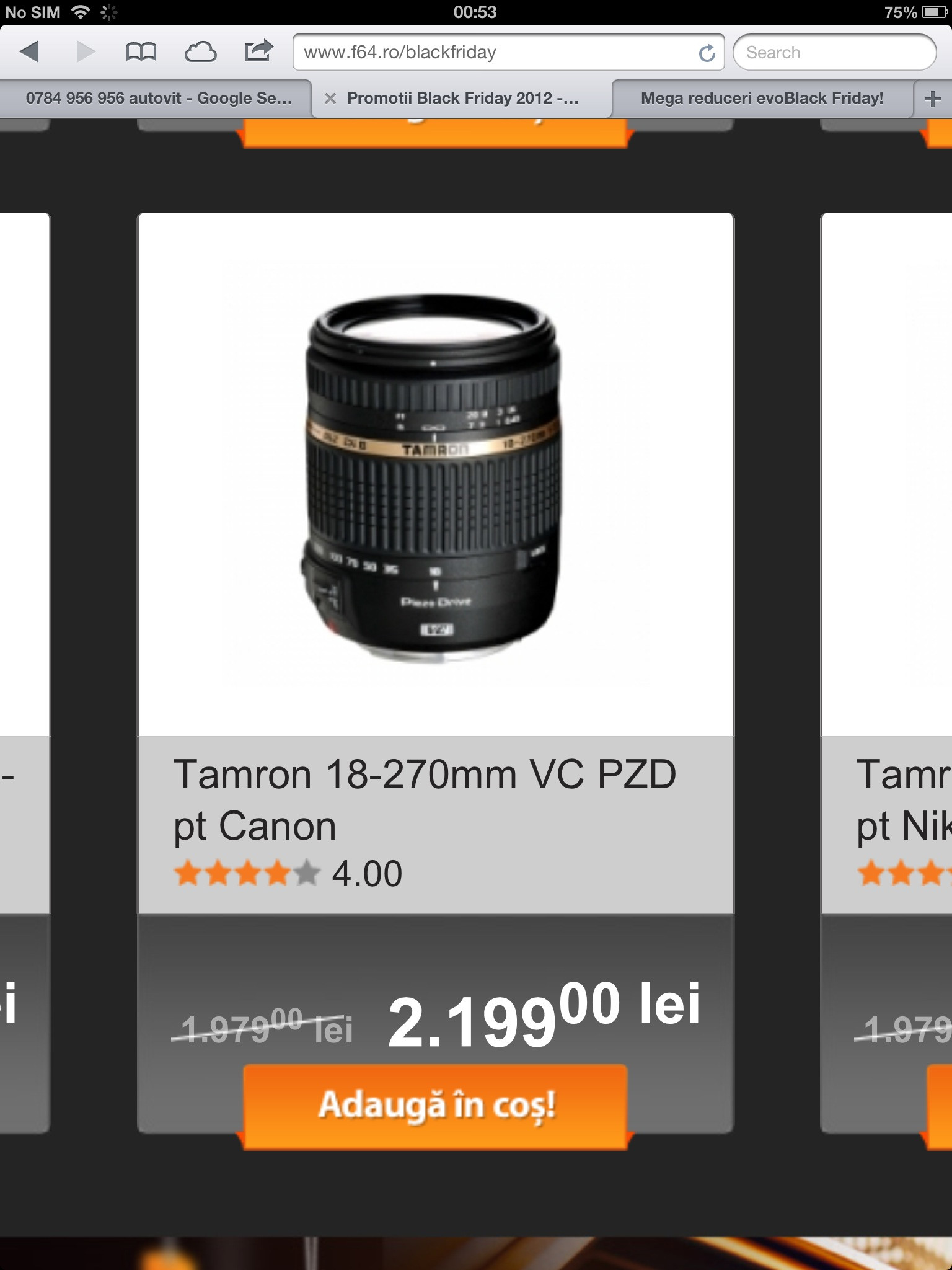
Task: Reload the current page
Action: click(707, 51)
